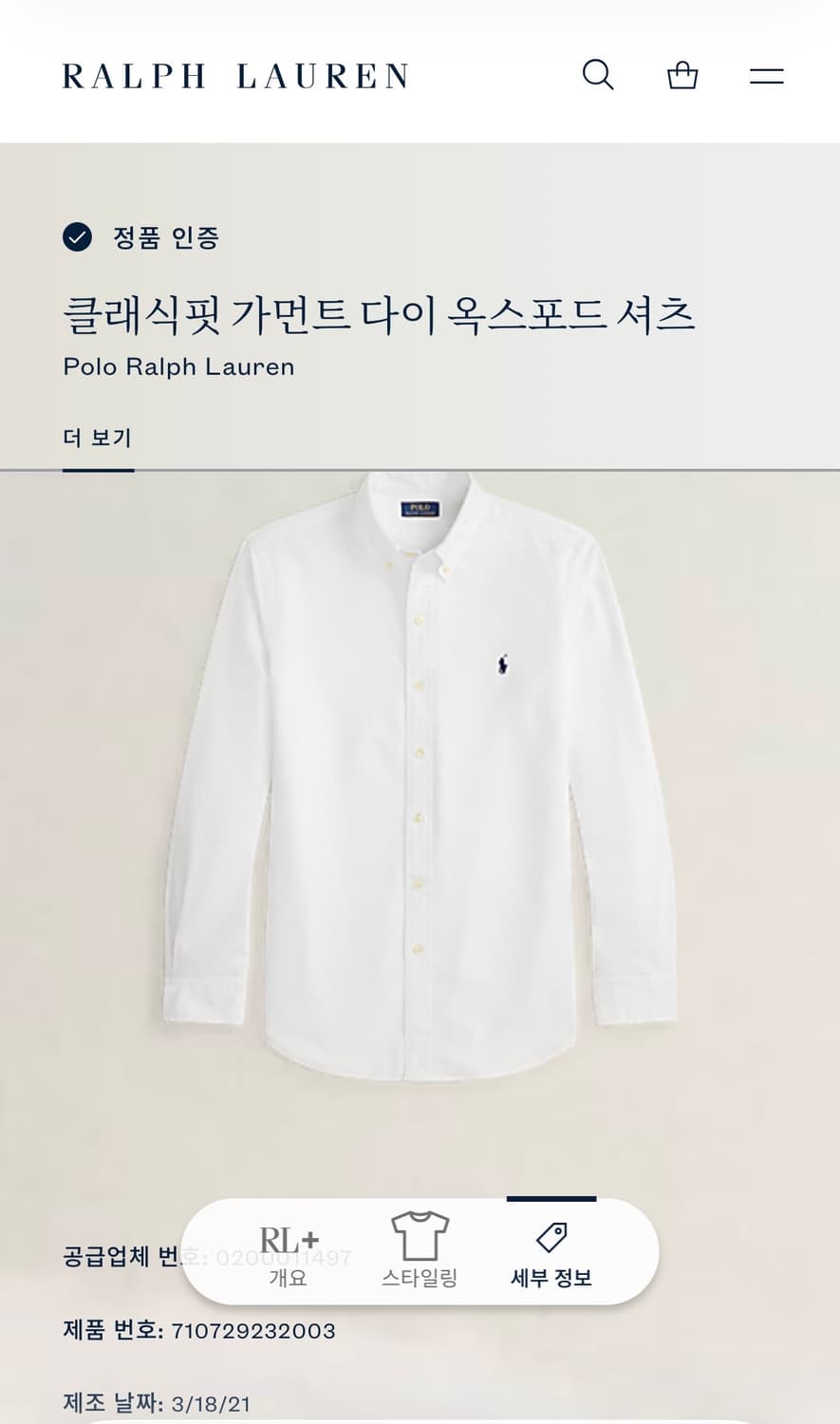Image resolution: width=840 pixels, height=1424 pixels.
Task: Open the hamburger navigation menu
Action: (x=766, y=75)
